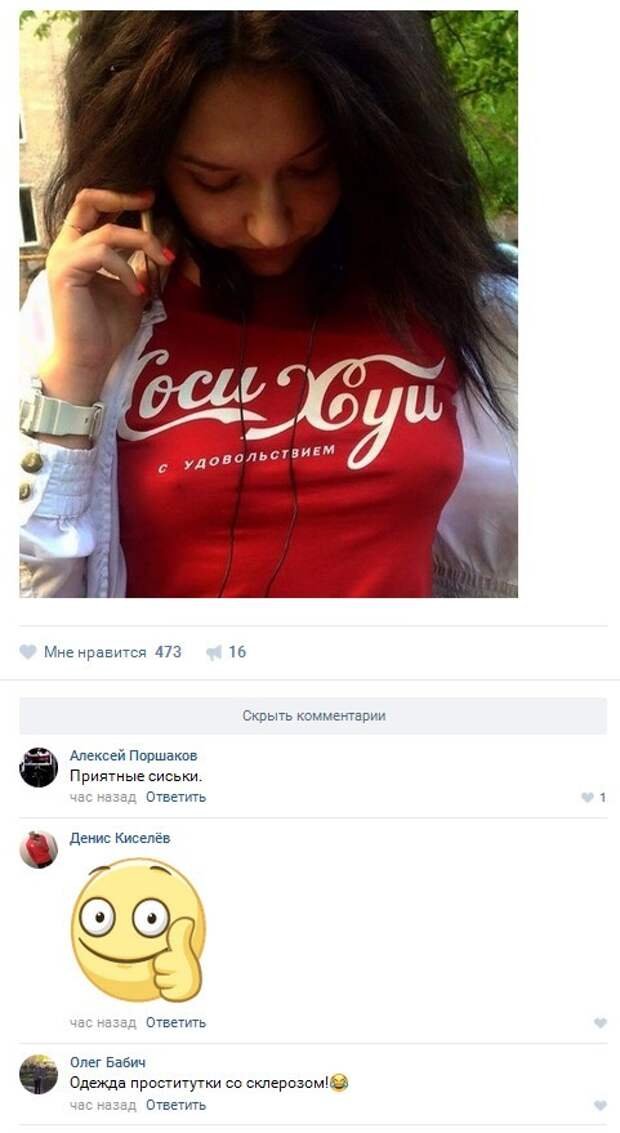Tap Олег Бабич's avatar picture
The height and width of the screenshot is (1133, 620).
(x=39, y=1074)
